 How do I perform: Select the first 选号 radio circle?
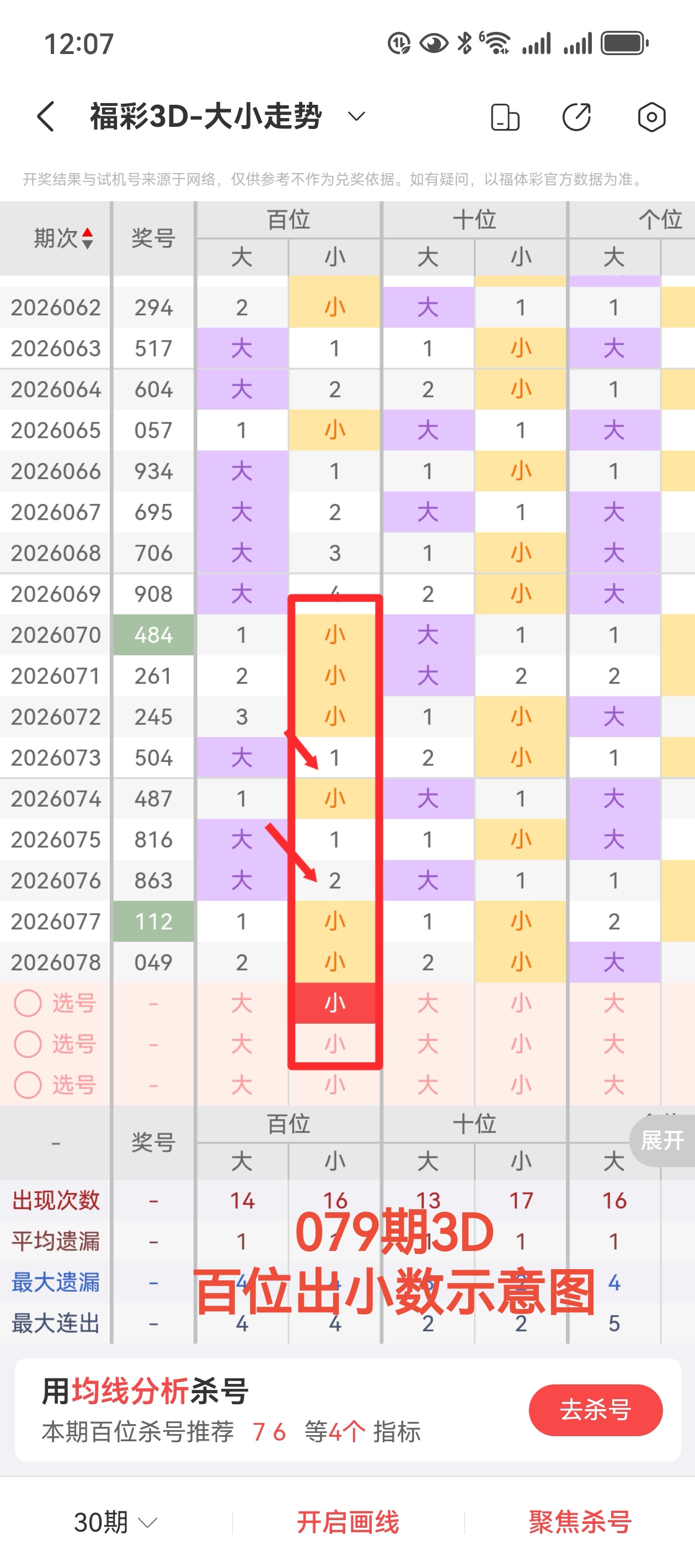click(x=29, y=1002)
